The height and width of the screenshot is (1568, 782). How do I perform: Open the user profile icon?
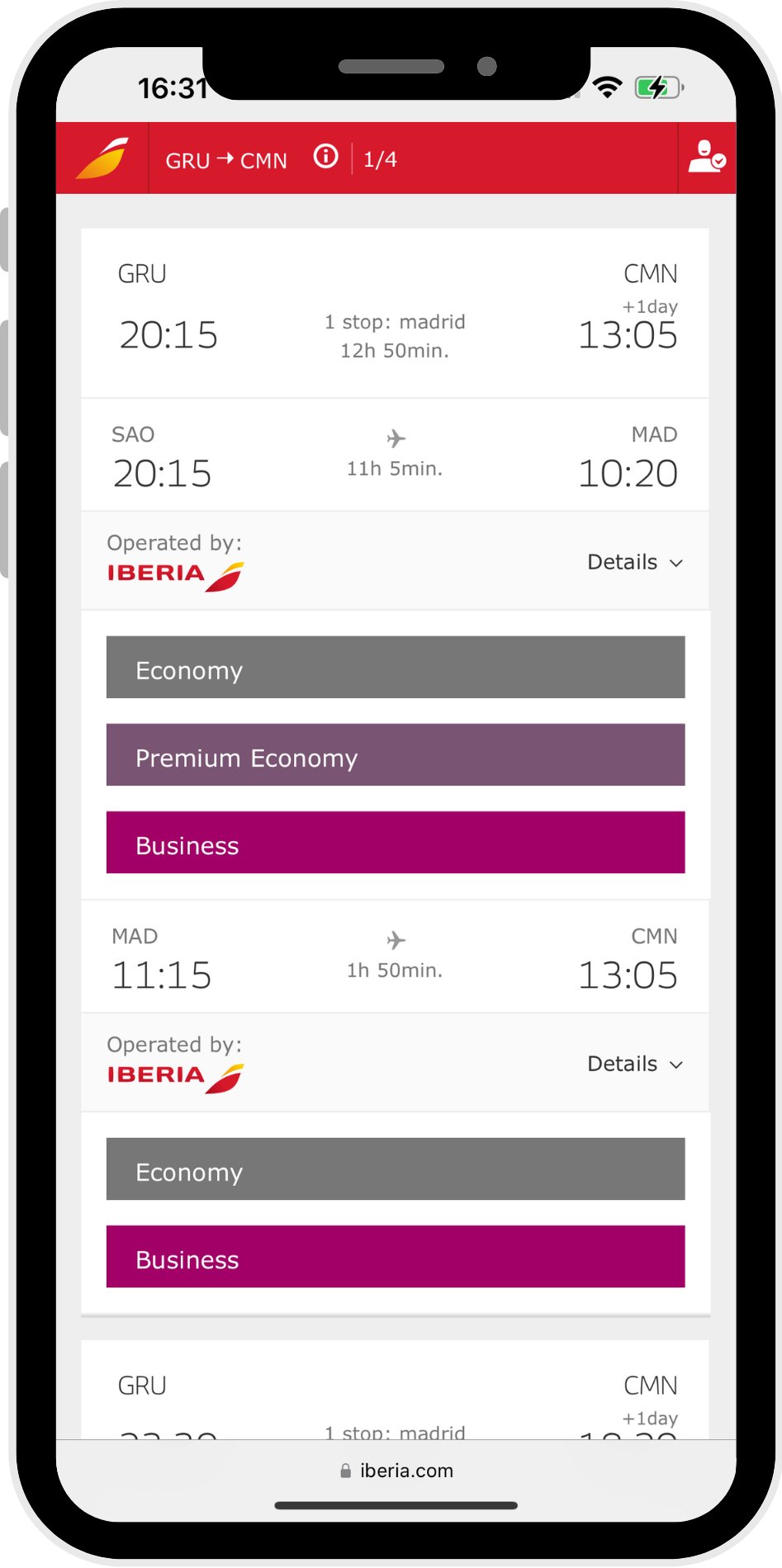pos(707,157)
